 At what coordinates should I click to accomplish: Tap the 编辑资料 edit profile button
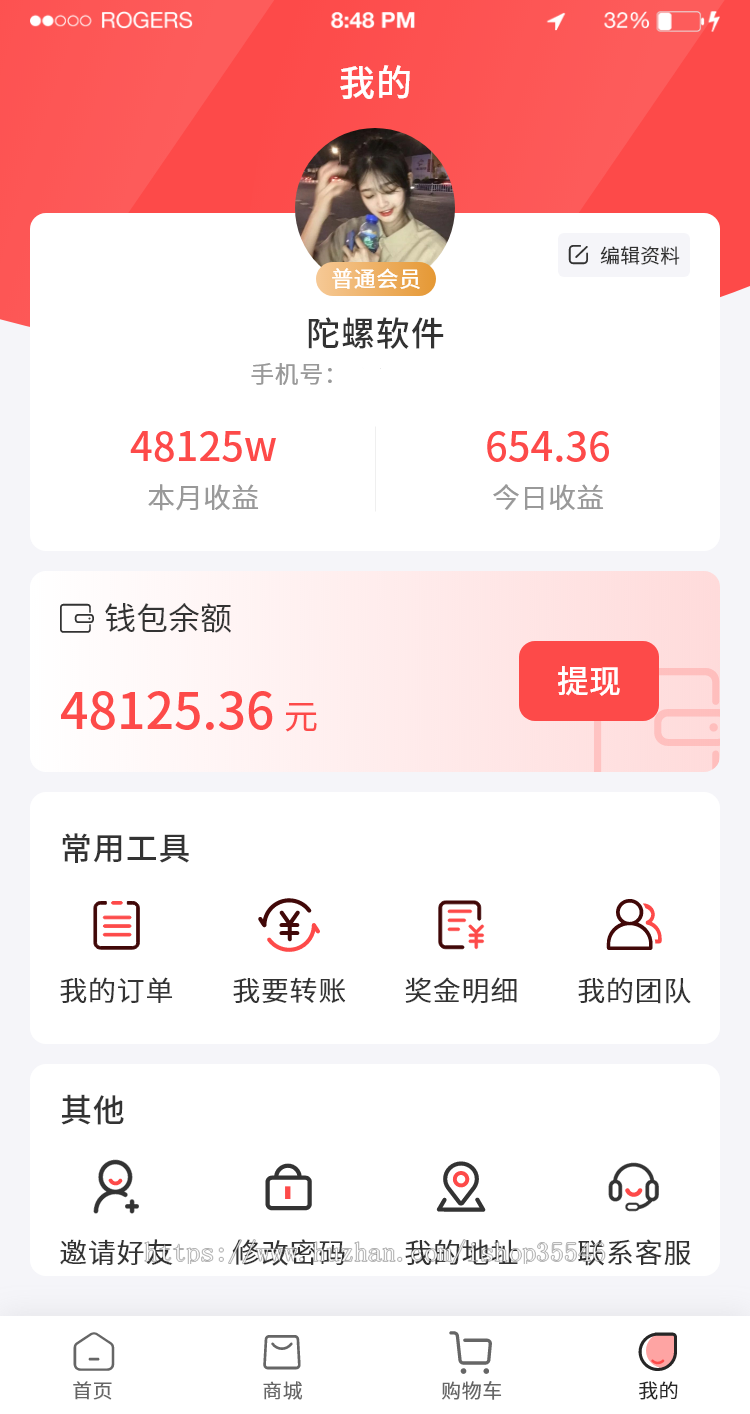pos(624,255)
